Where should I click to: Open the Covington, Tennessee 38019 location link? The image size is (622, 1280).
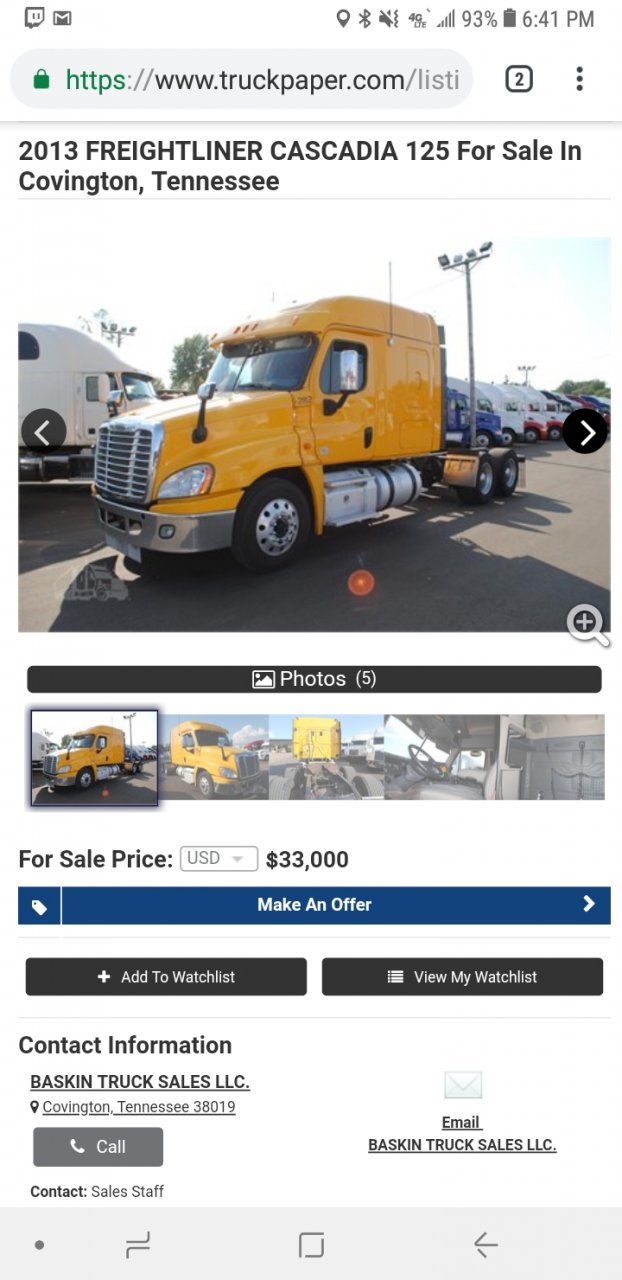point(138,1107)
